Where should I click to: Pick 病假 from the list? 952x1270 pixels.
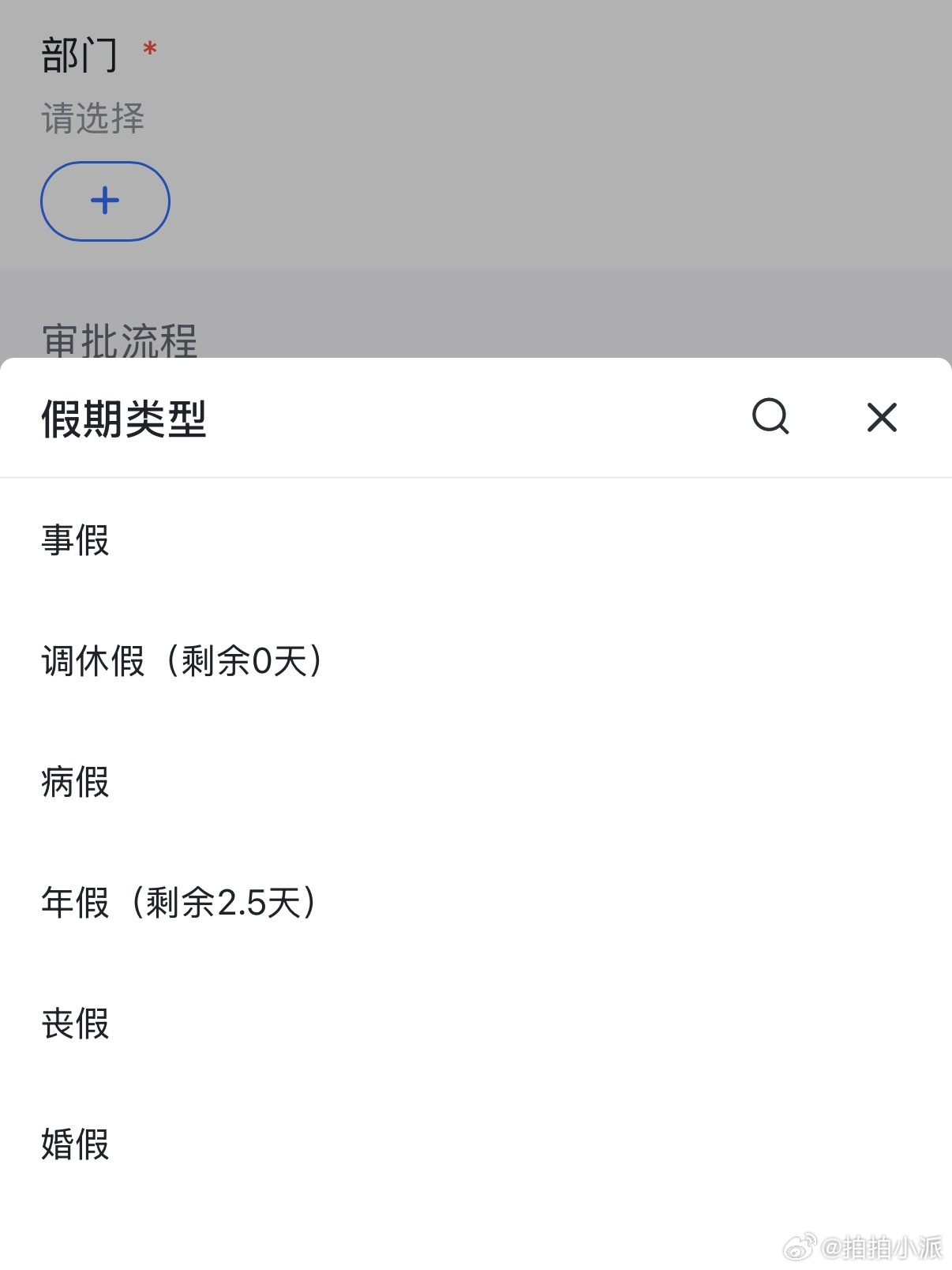(x=74, y=783)
